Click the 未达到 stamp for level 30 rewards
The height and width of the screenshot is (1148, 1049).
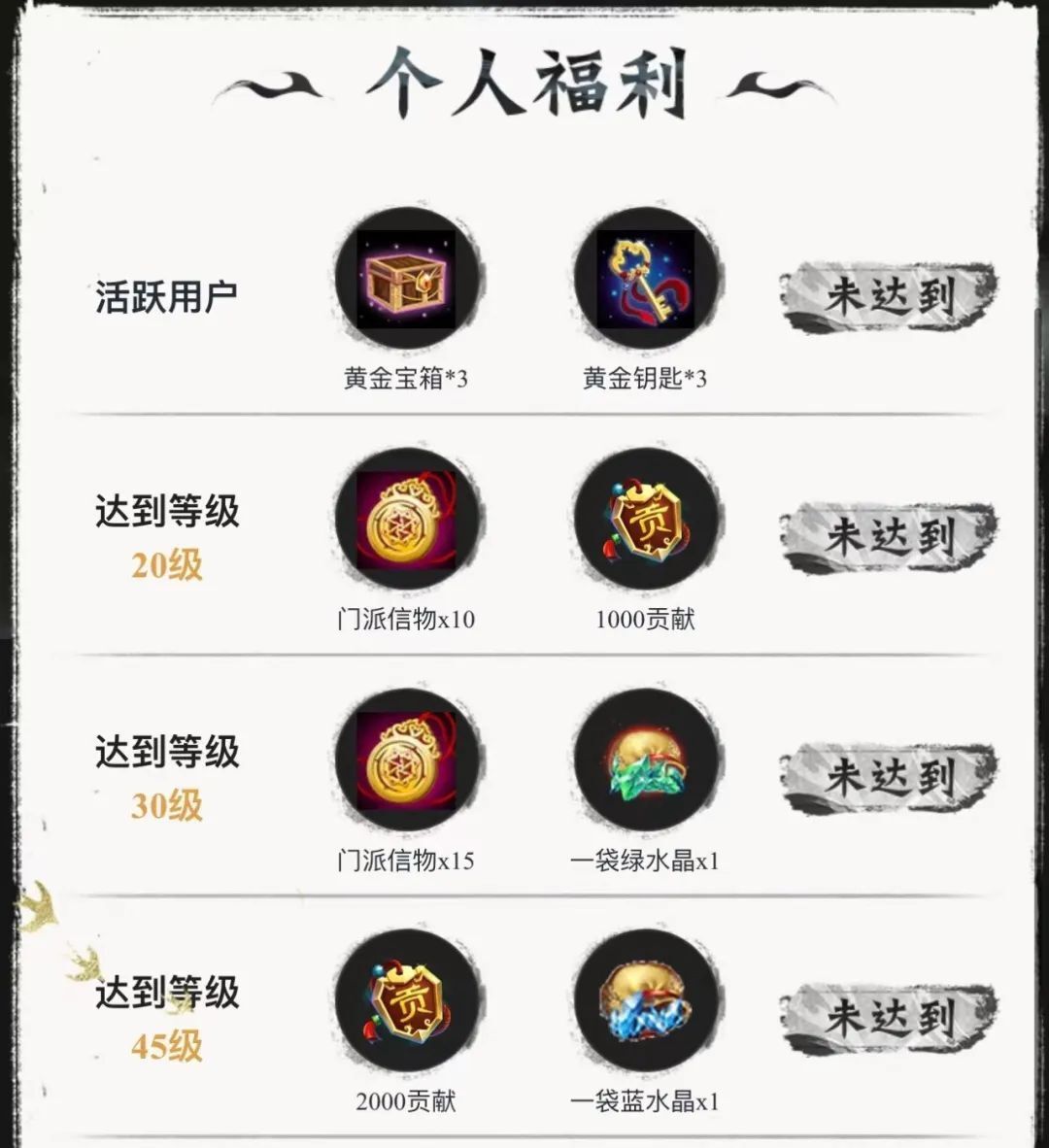(x=889, y=777)
